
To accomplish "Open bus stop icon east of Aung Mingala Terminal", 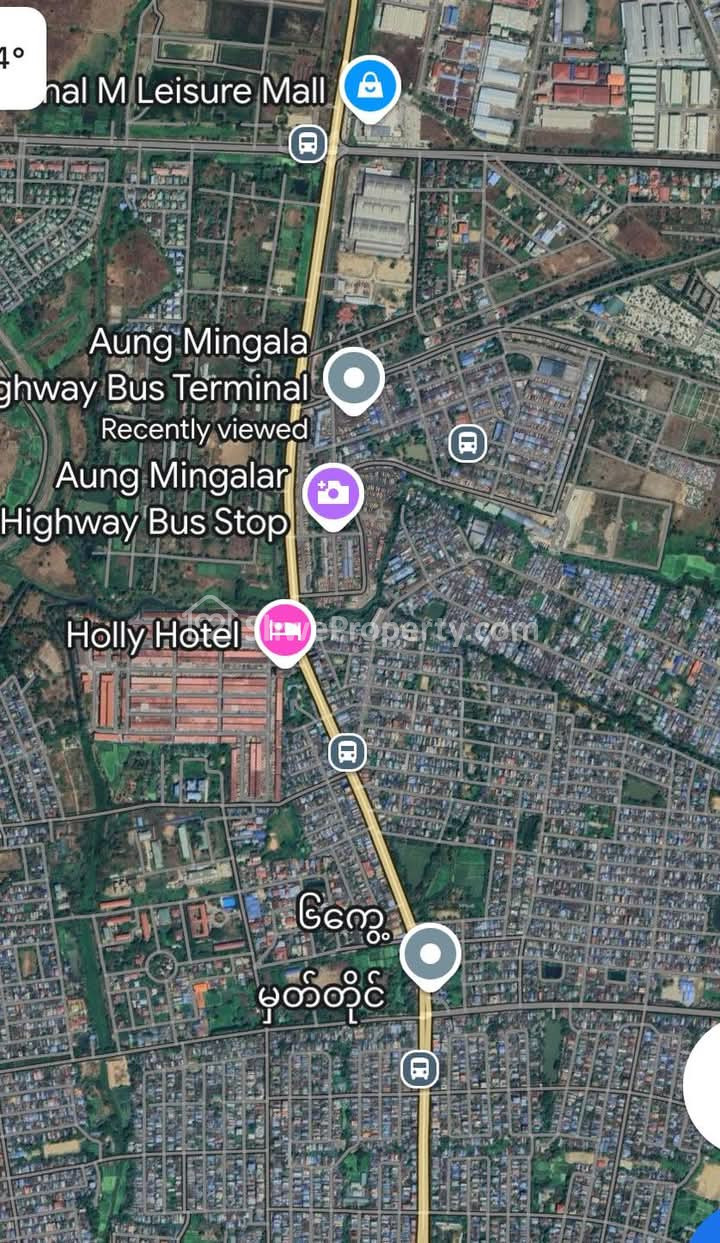I will click(x=467, y=442).
